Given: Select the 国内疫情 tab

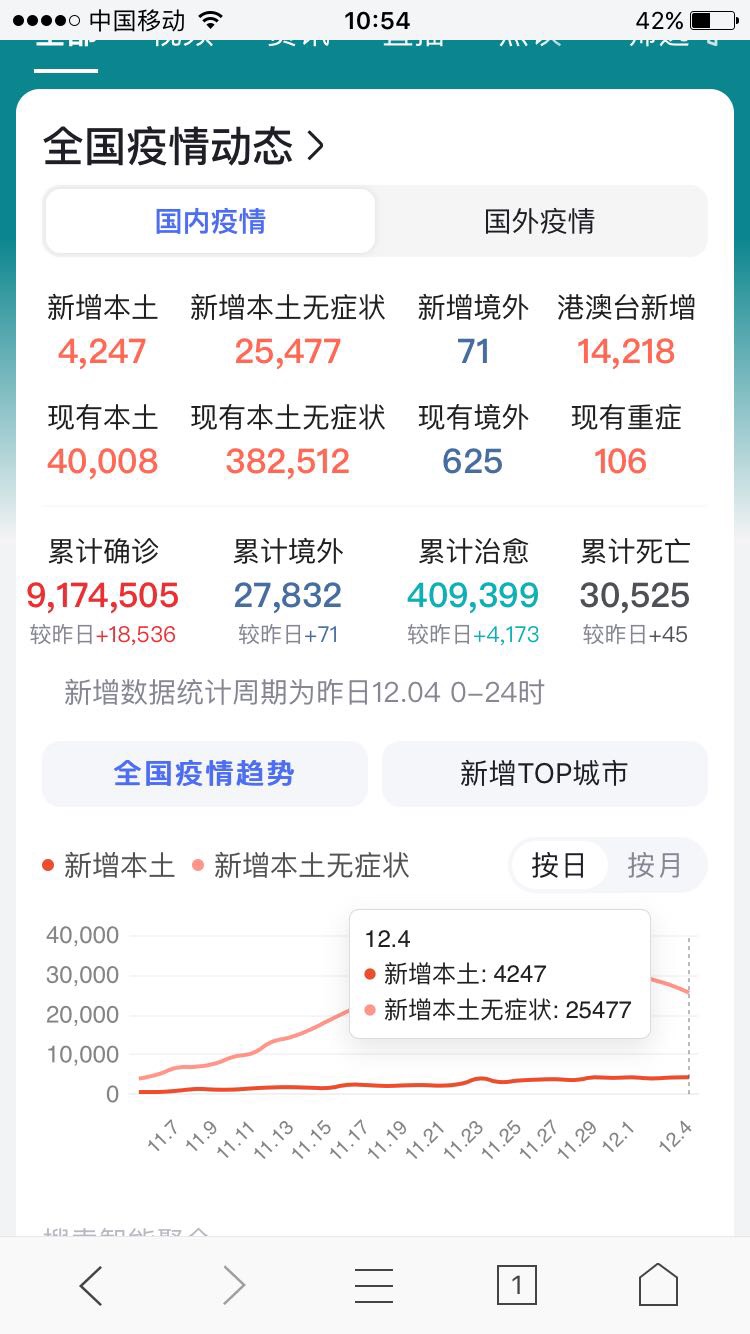Looking at the screenshot, I should [x=210, y=221].
